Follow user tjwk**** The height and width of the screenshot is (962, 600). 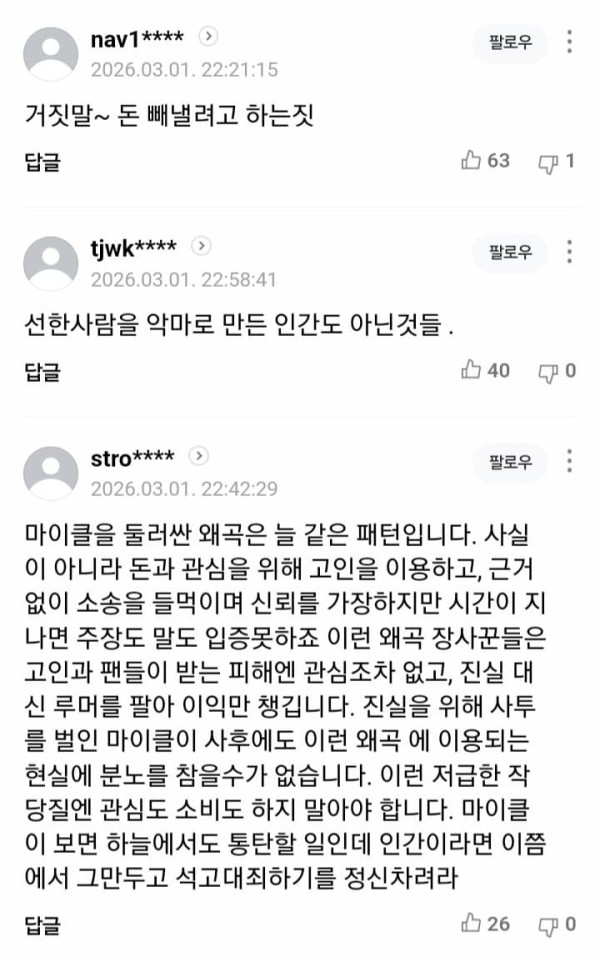[x=510, y=252]
